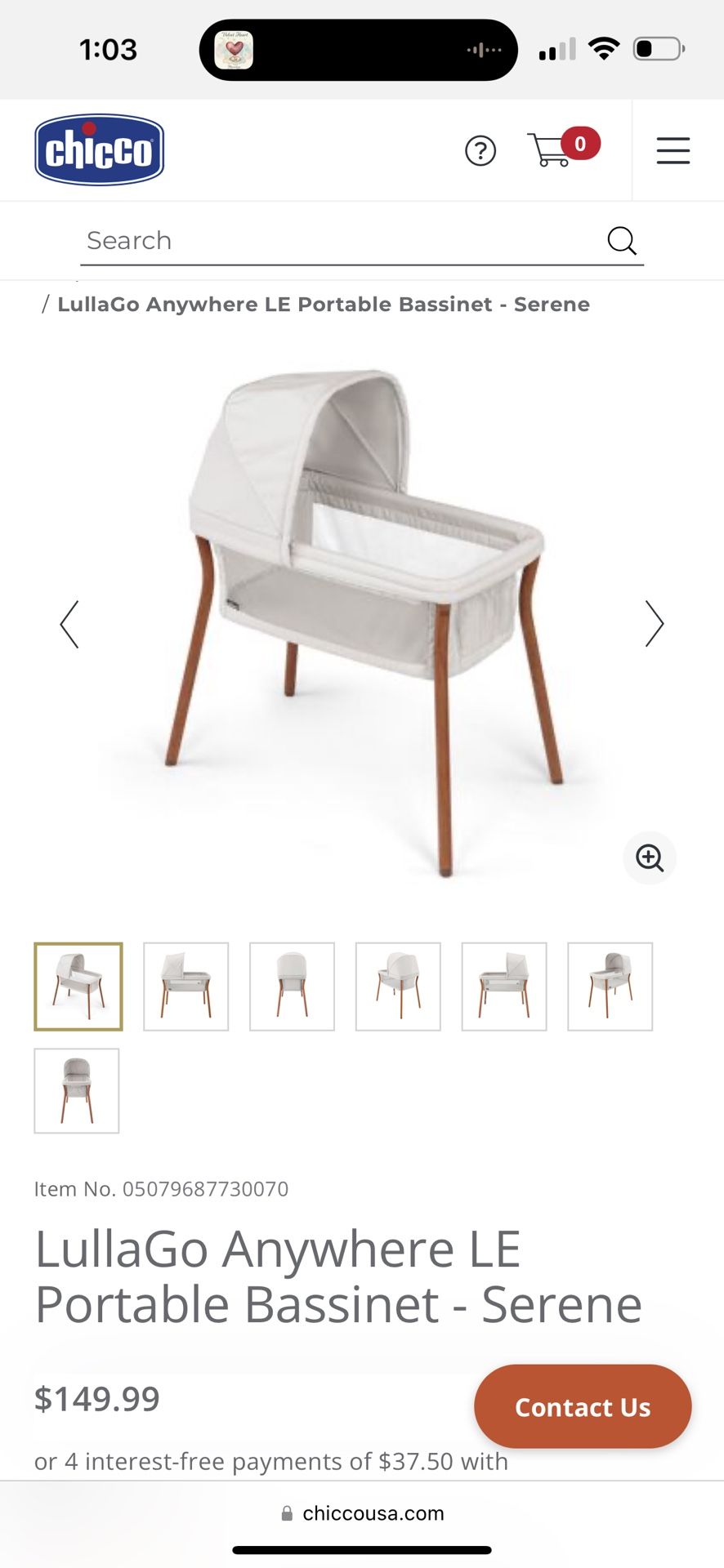Viewport: 724px width, 1568px height.
Task: Show the next product image
Action: point(654,625)
